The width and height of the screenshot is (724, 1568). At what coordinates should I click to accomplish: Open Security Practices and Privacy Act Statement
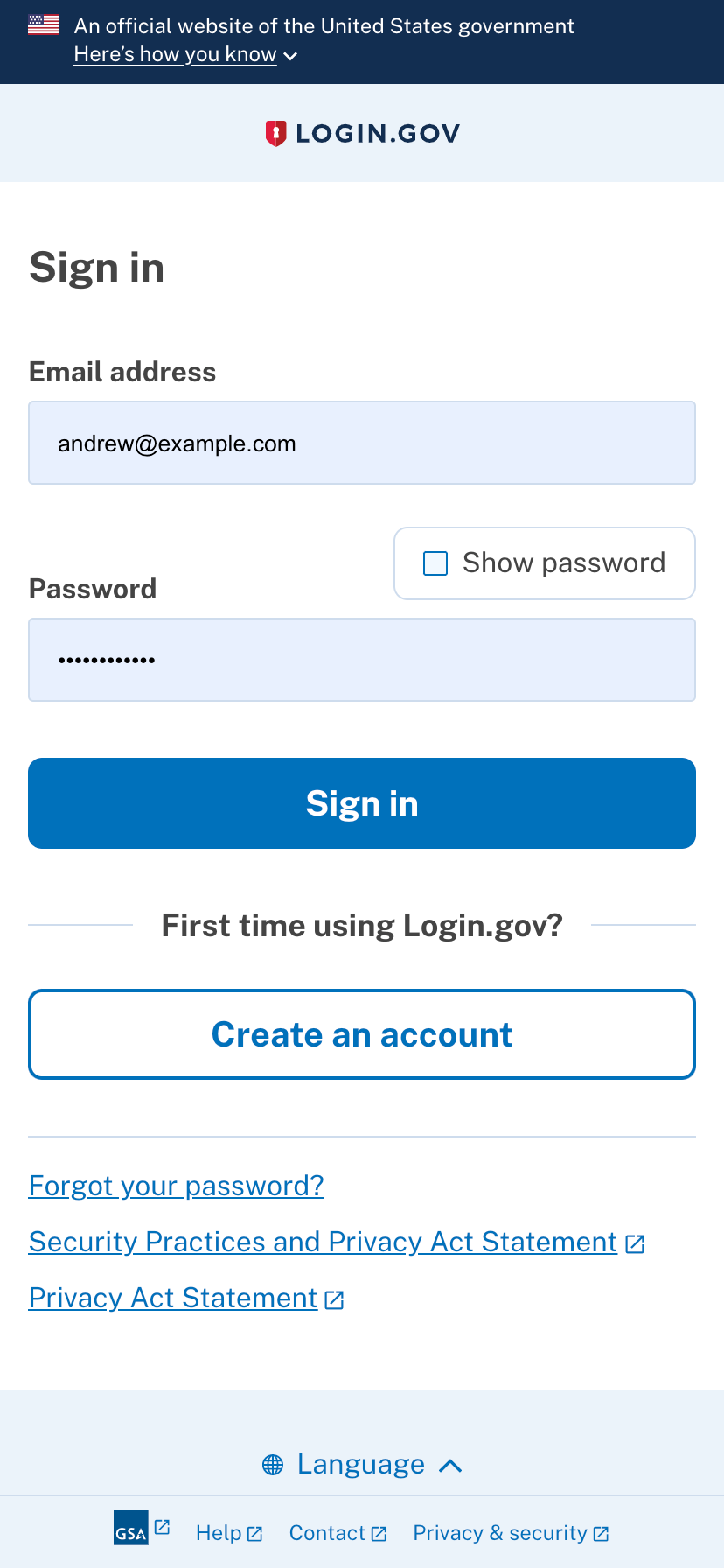(337, 1242)
